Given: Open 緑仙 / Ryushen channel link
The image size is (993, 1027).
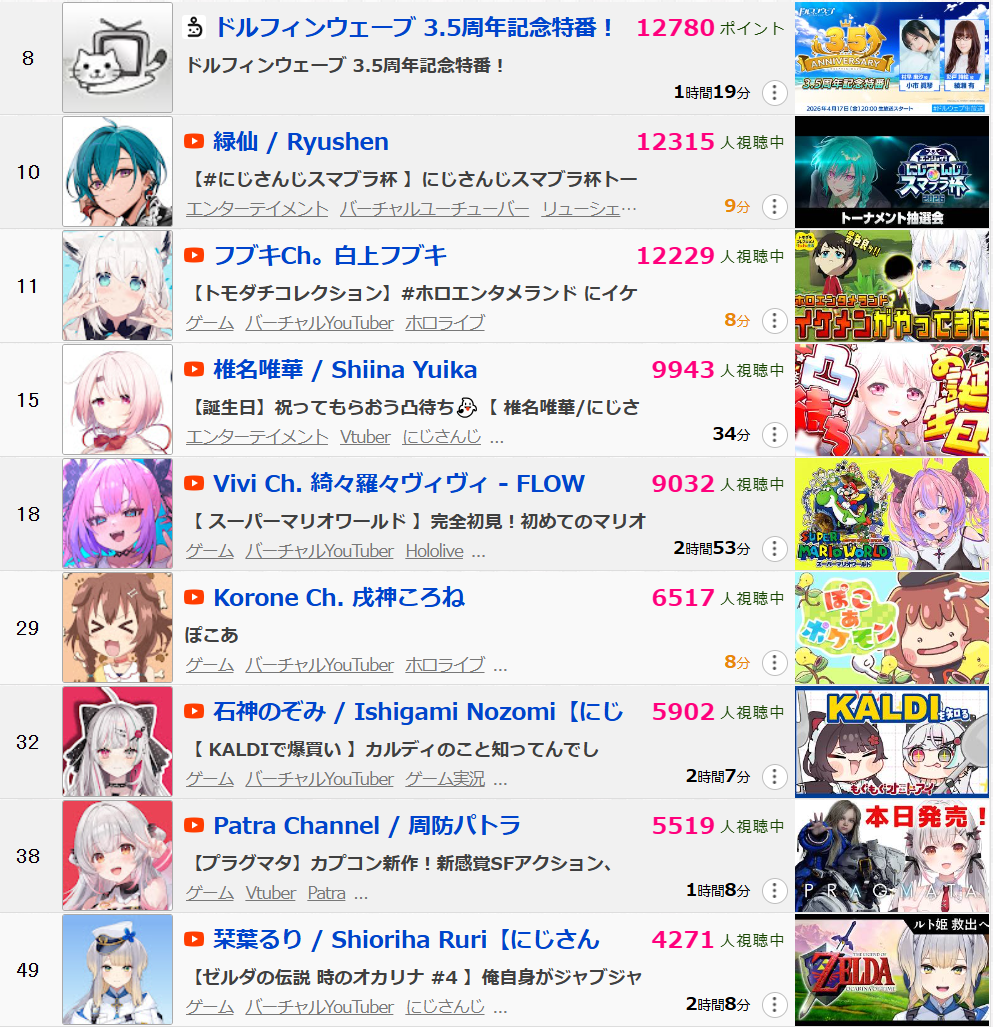Looking at the screenshot, I should (300, 142).
